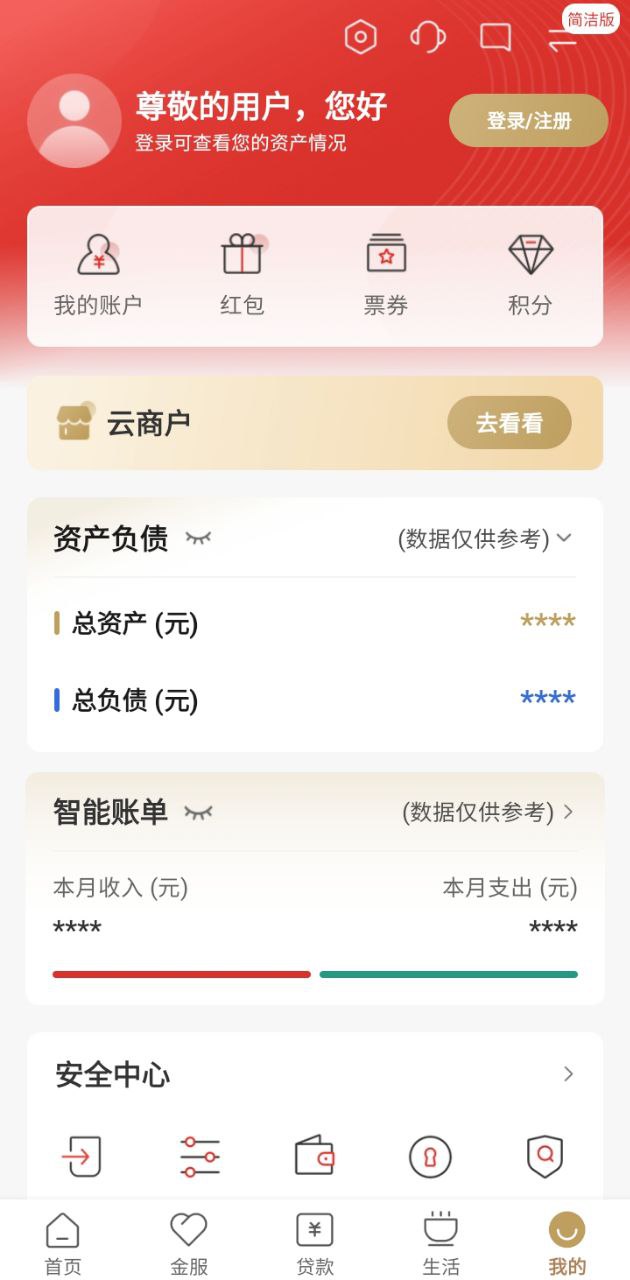Viewport: 630px width, 1280px height.
Task: Go to the 首页 tab
Action: point(62,1243)
